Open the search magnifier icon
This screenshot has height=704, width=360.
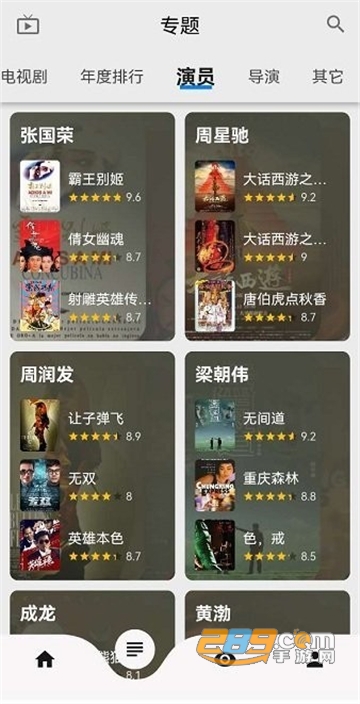pyautogui.click(x=335, y=24)
